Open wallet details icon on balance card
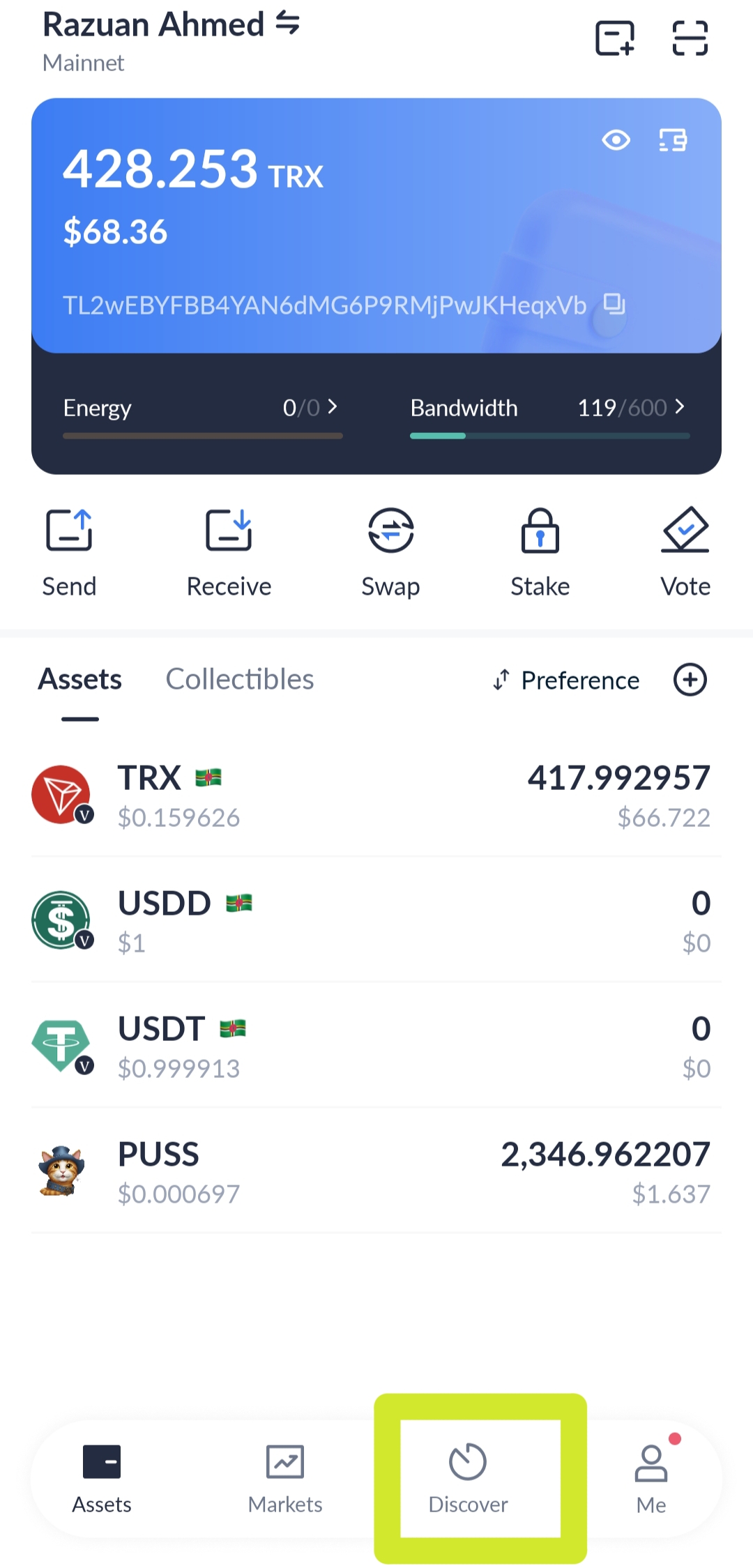The width and height of the screenshot is (753, 1568). (673, 140)
